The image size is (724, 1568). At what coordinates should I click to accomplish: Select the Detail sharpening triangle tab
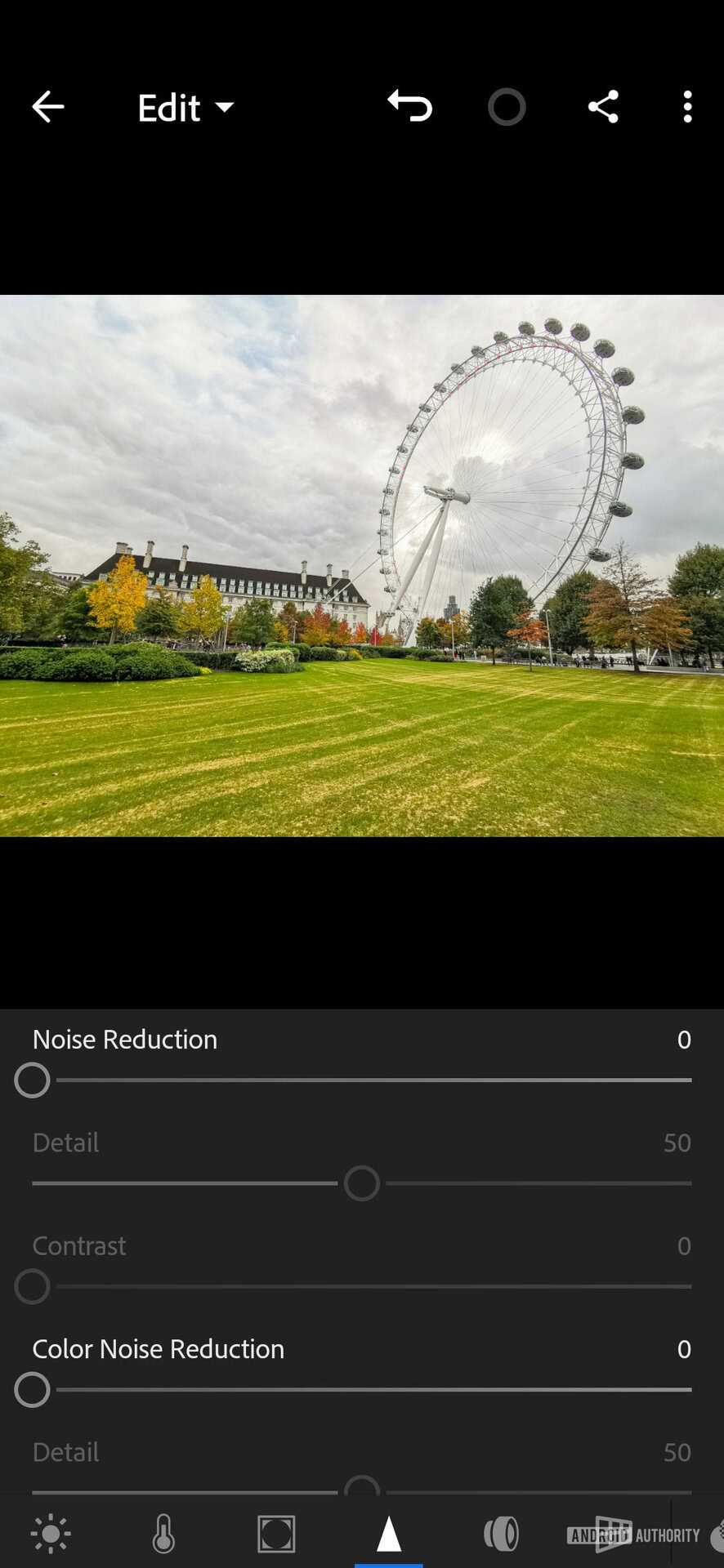[x=389, y=1534]
